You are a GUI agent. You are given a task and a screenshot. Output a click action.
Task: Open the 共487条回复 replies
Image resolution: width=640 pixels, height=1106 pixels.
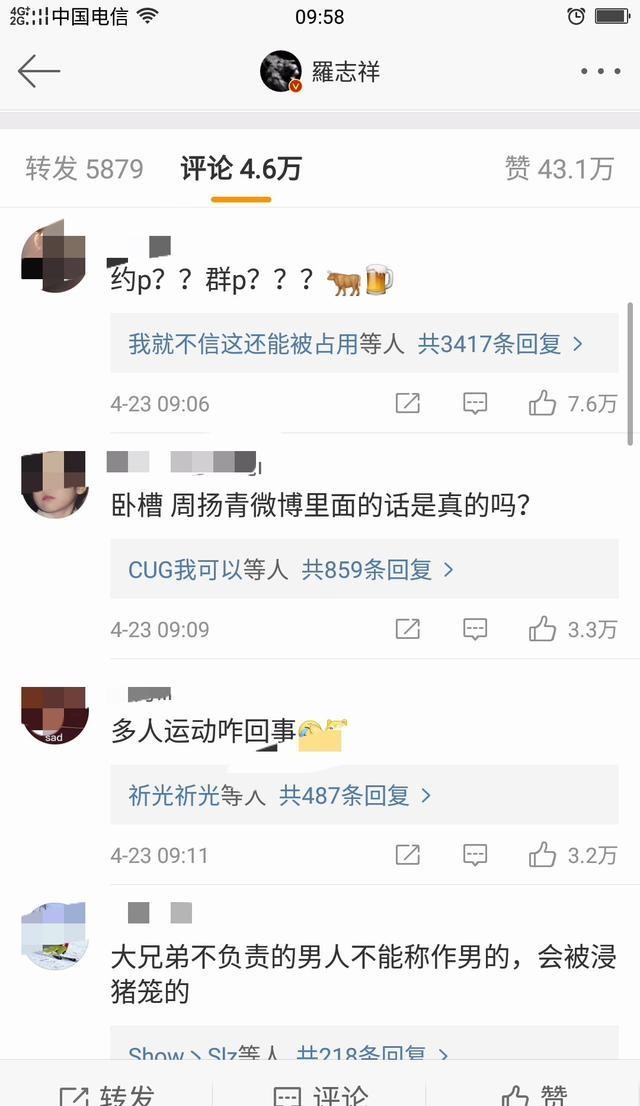(x=355, y=796)
